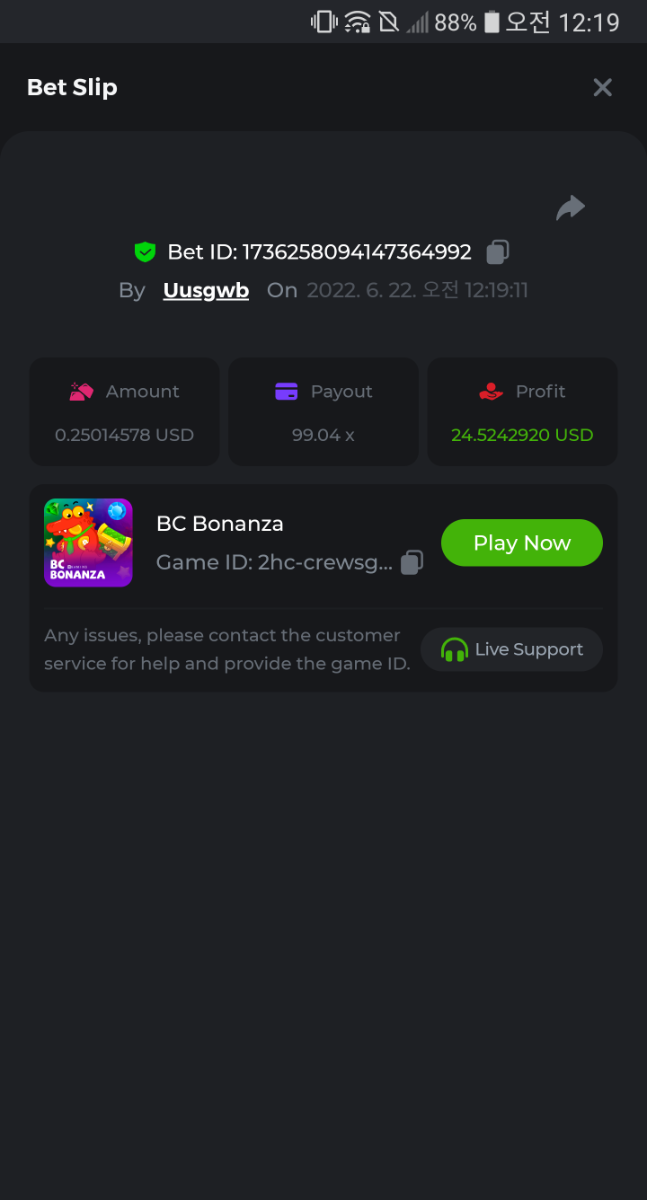Tap the Play Now button
This screenshot has width=647, height=1200.
point(521,543)
